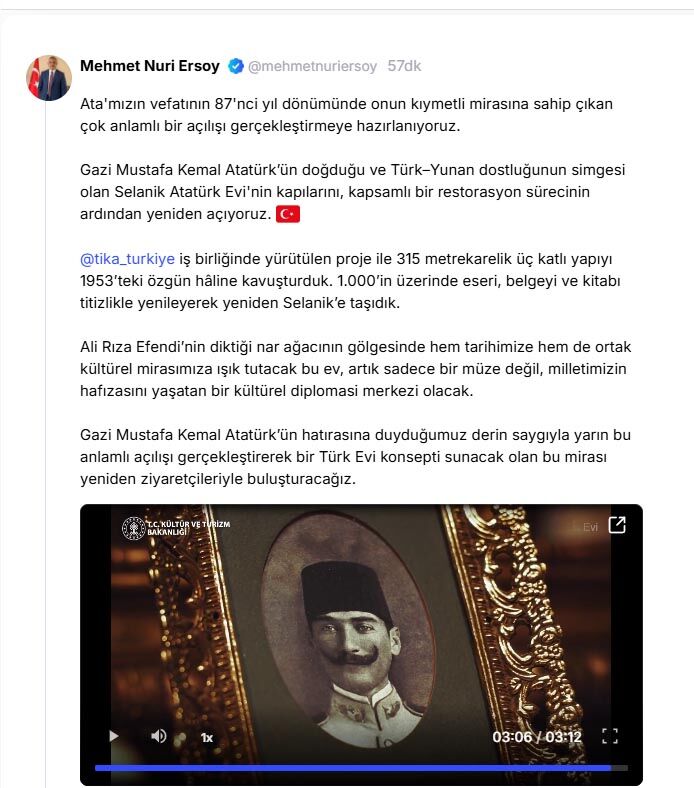Open the Mehmet Nuri Ersoy display name

tap(149, 66)
